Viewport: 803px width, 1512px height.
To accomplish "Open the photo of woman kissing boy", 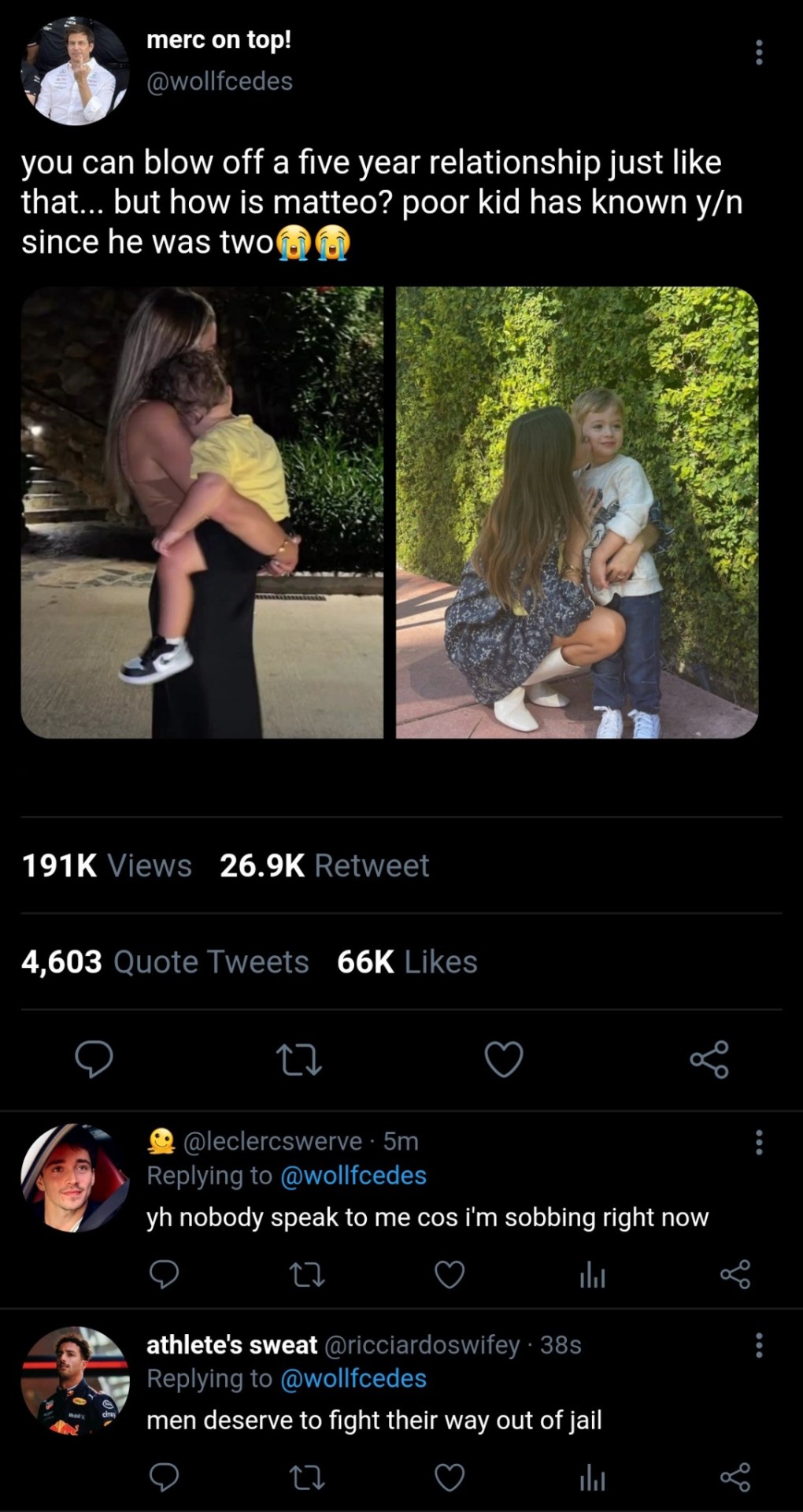I will 576,512.
